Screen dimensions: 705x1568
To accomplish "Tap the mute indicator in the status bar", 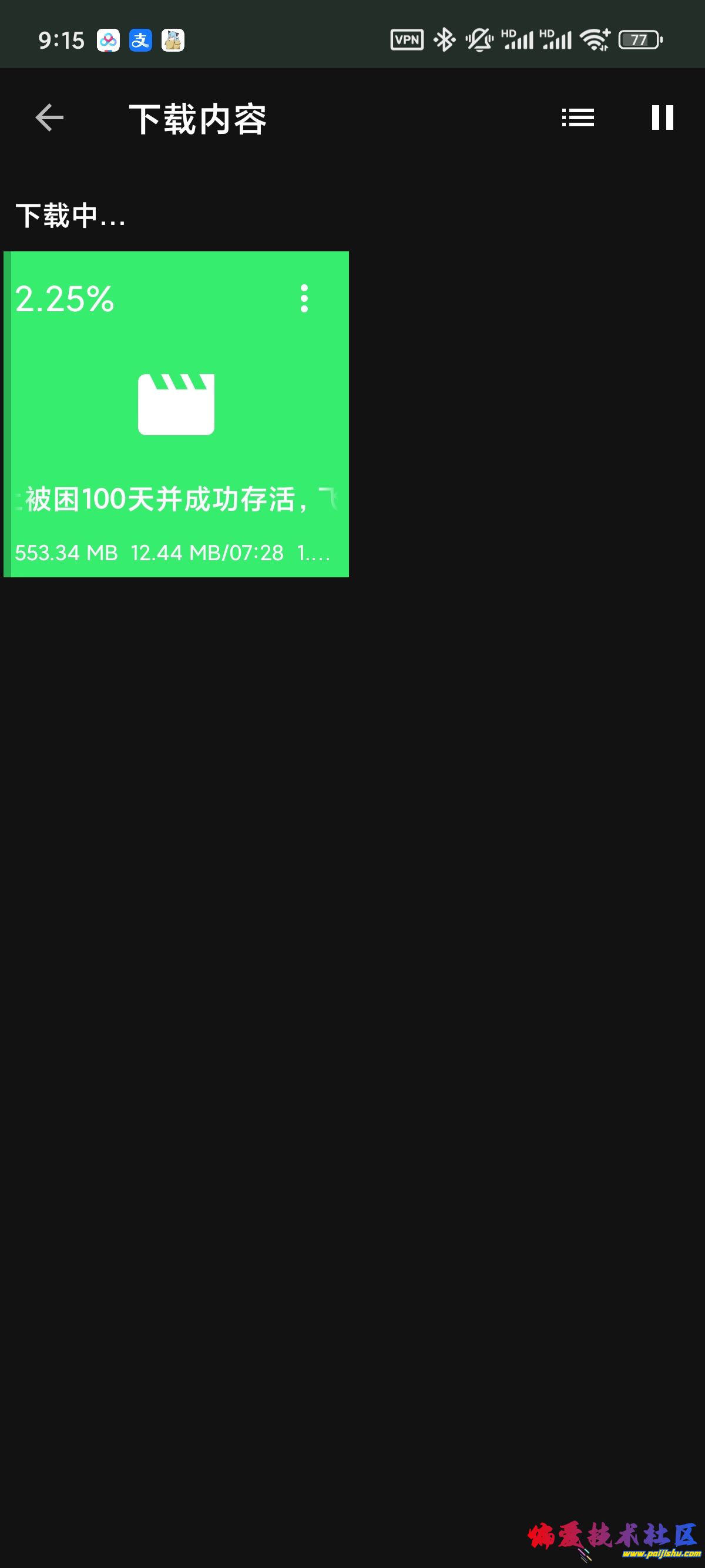I will 479,40.
